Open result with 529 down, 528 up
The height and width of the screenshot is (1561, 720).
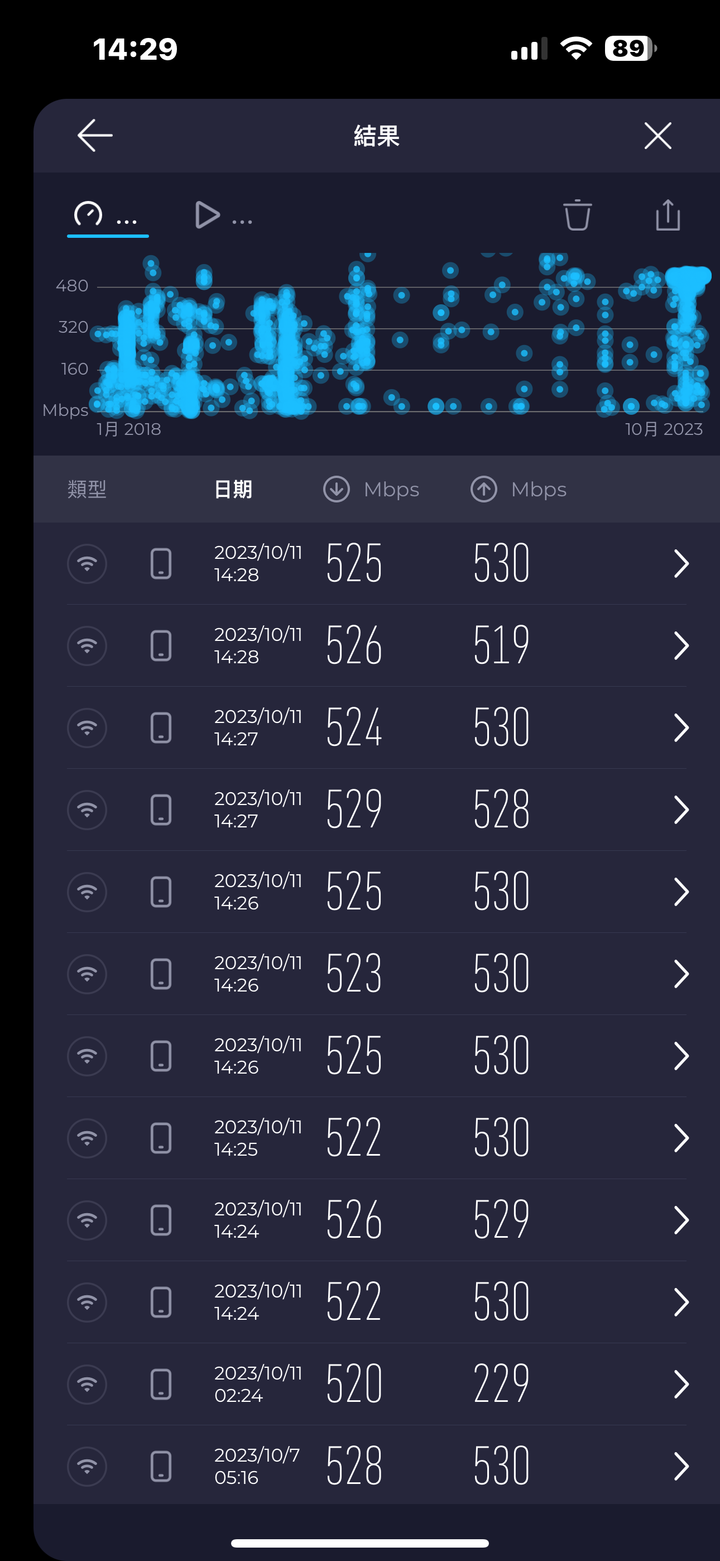(x=378, y=810)
